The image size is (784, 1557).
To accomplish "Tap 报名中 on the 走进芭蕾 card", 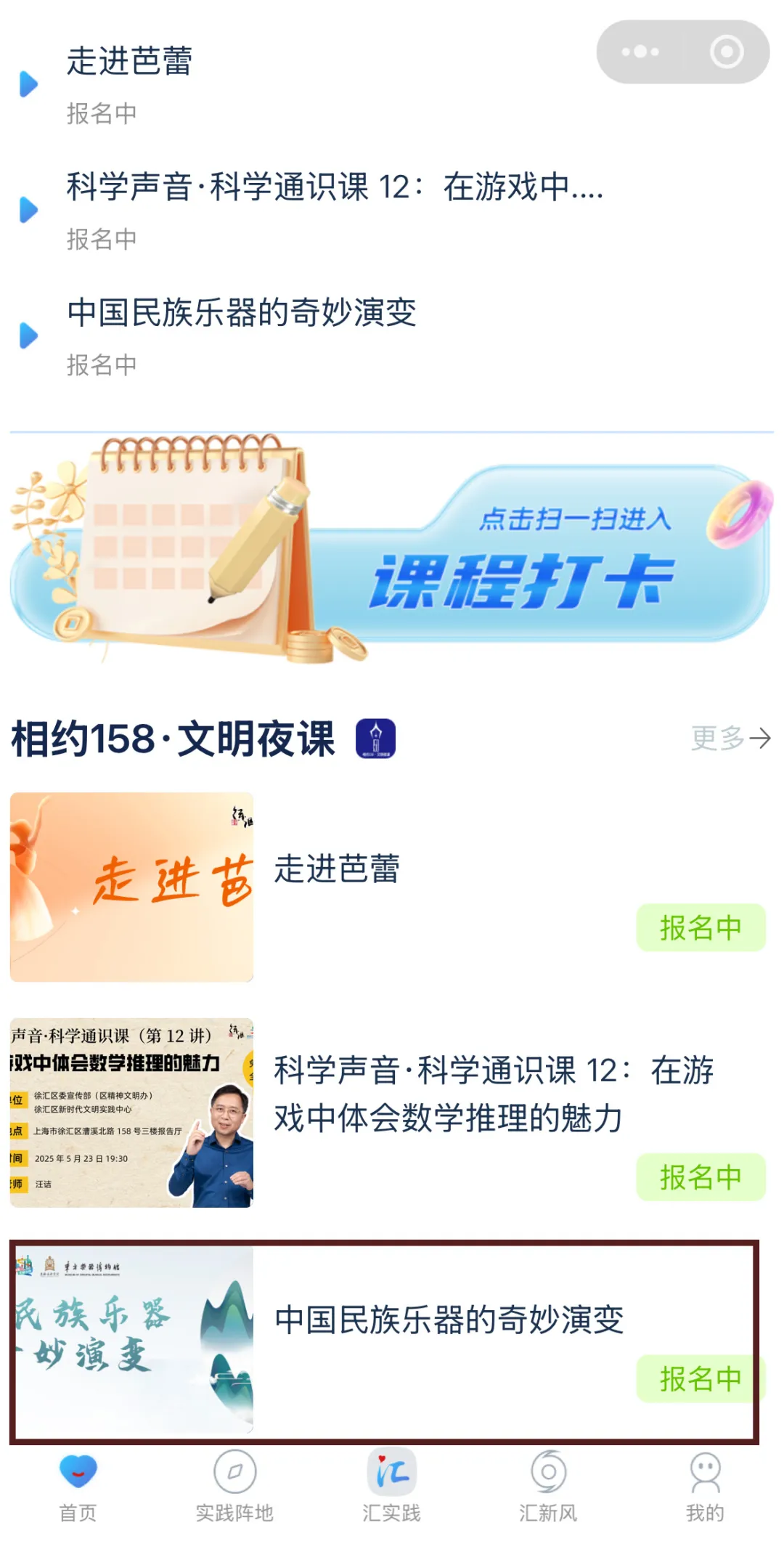I will [x=700, y=927].
